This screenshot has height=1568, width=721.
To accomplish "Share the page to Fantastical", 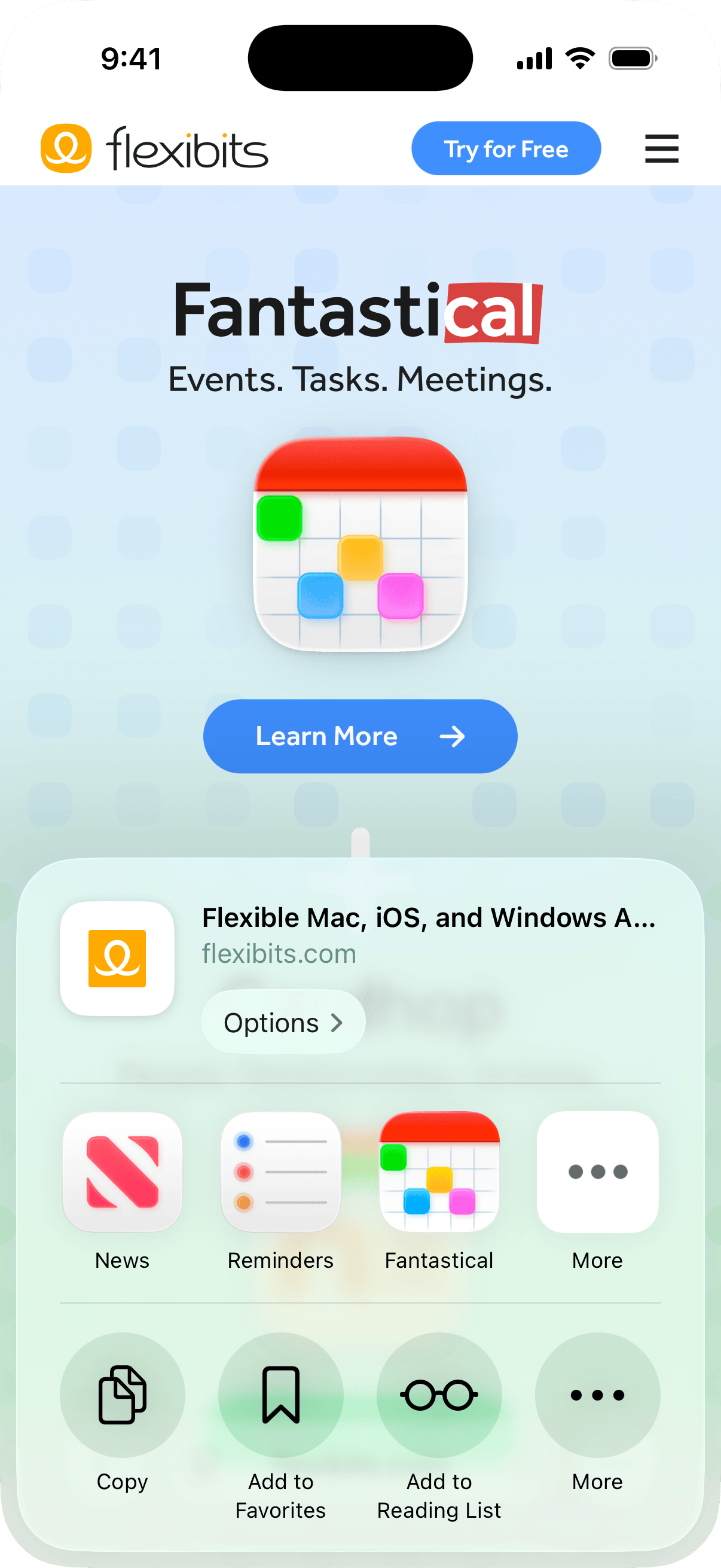I will click(439, 1172).
